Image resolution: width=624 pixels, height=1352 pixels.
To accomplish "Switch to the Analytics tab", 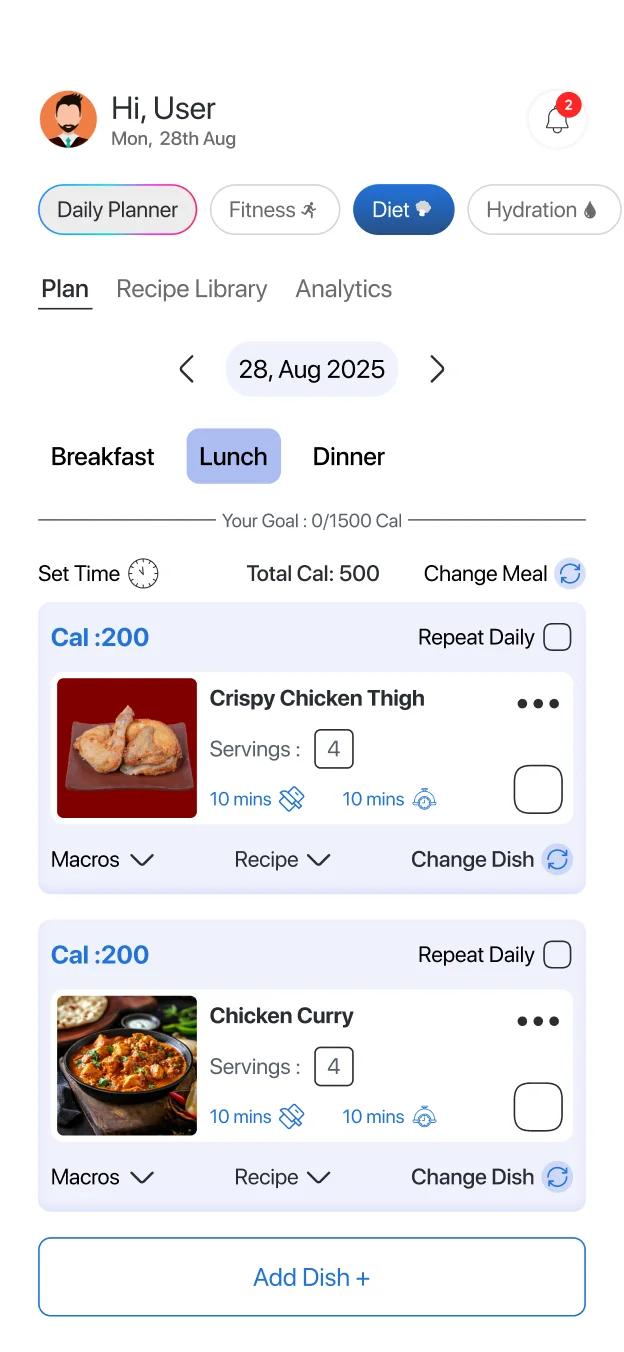I will [343, 289].
